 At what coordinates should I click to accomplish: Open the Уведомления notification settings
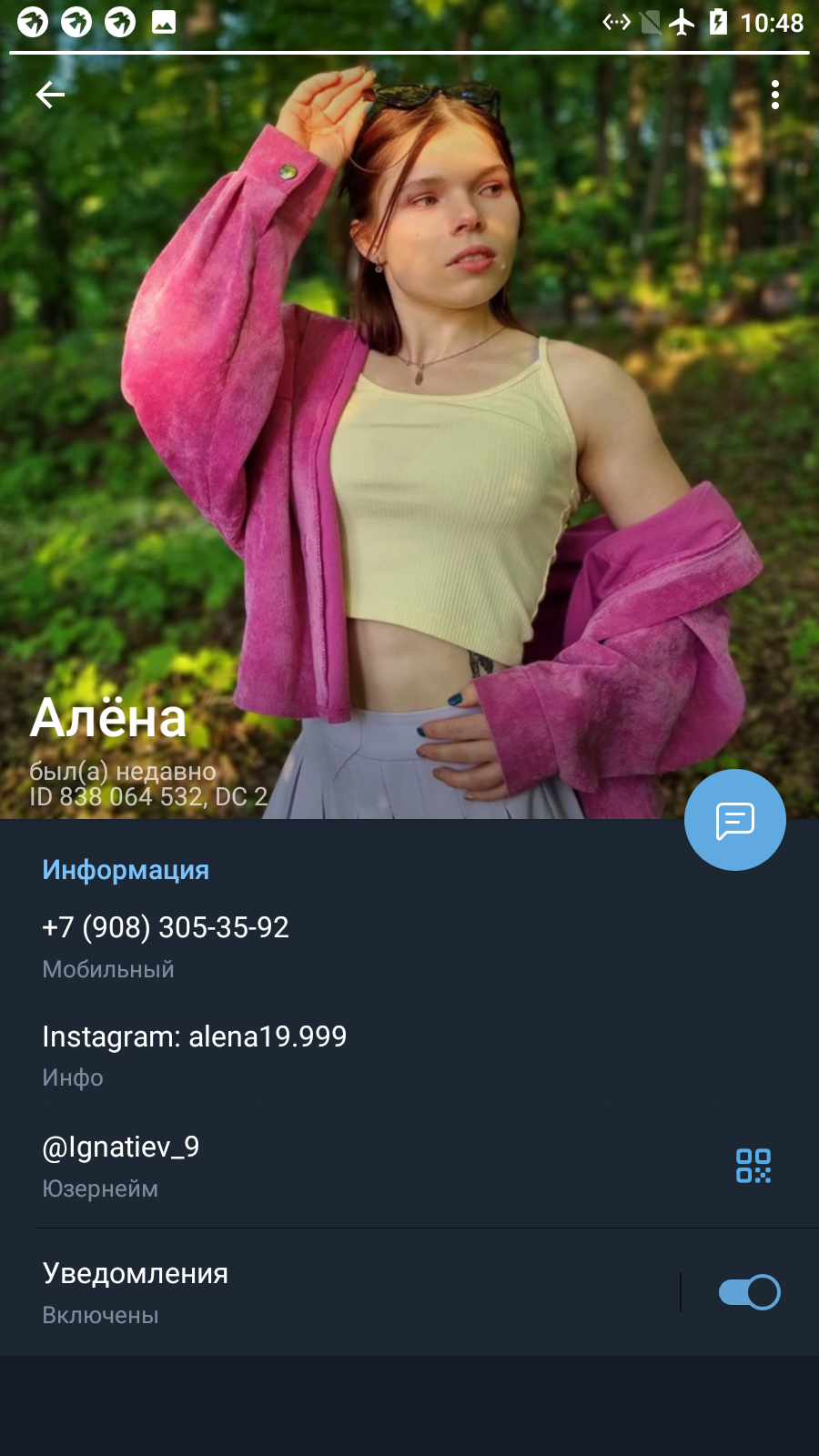click(341, 1292)
